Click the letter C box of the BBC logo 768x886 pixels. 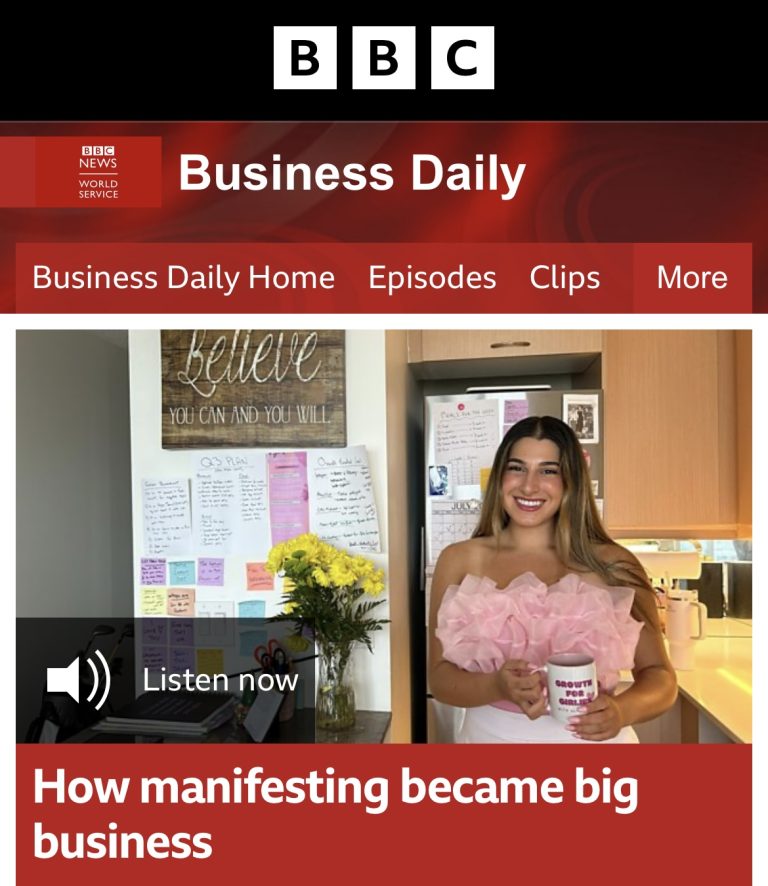pyautogui.click(x=461, y=57)
